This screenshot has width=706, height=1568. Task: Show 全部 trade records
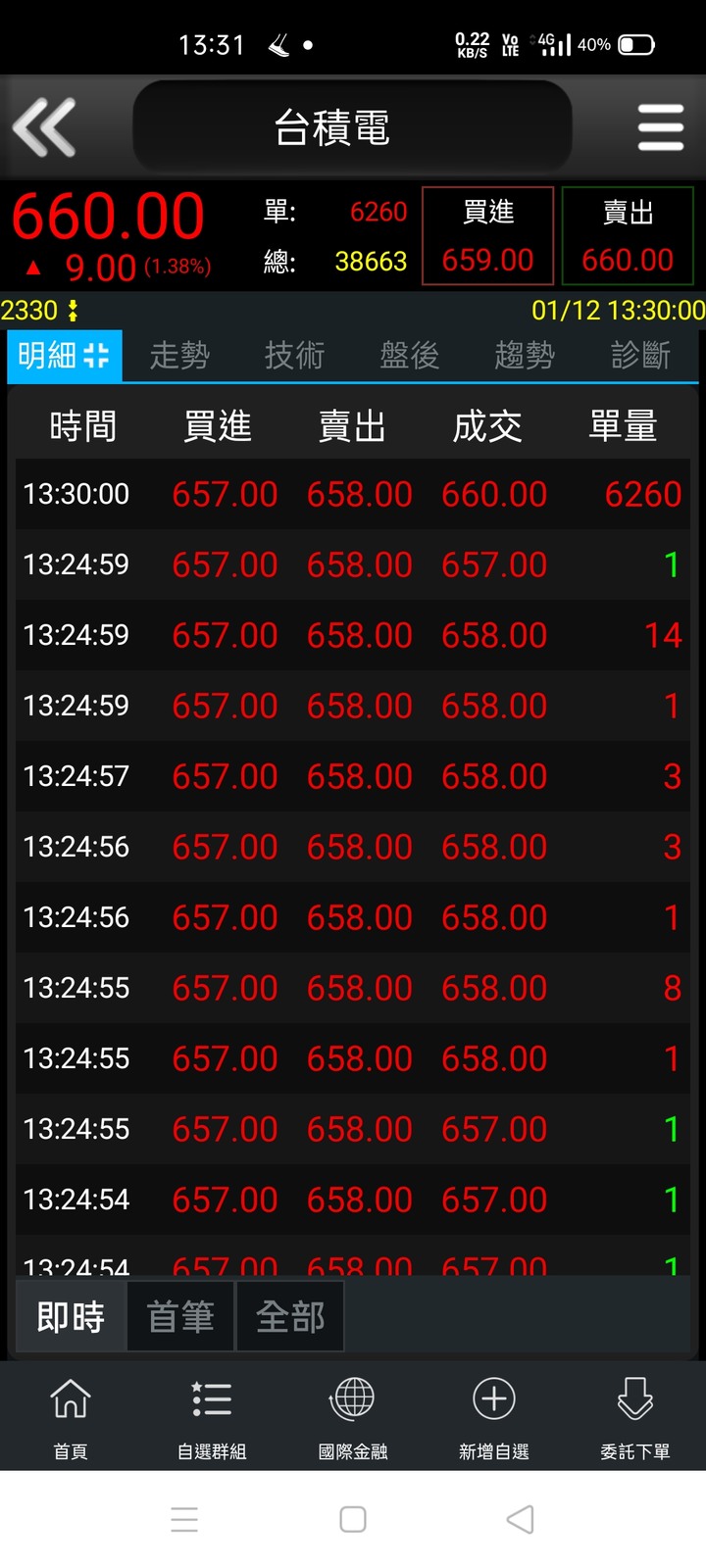290,1317
